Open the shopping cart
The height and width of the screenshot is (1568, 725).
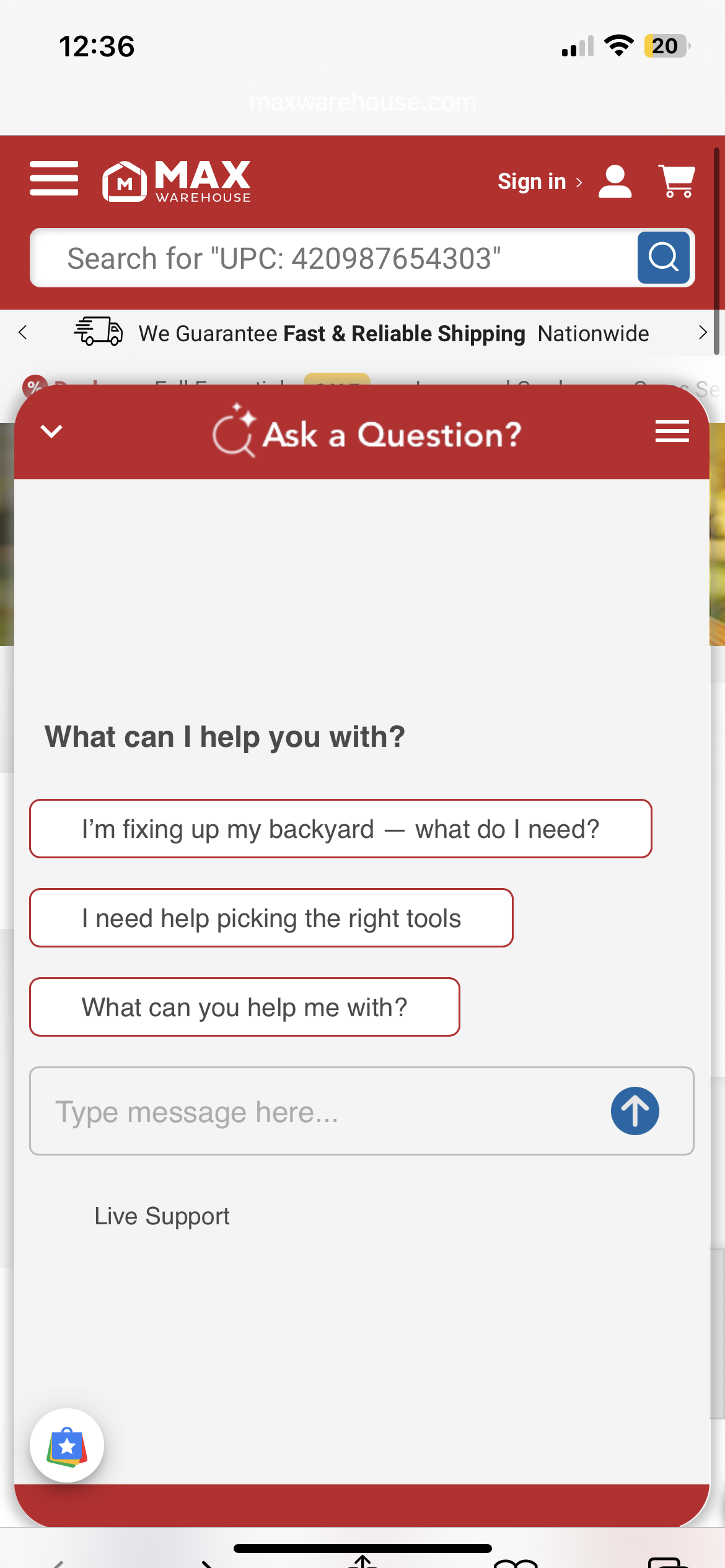pos(676,181)
